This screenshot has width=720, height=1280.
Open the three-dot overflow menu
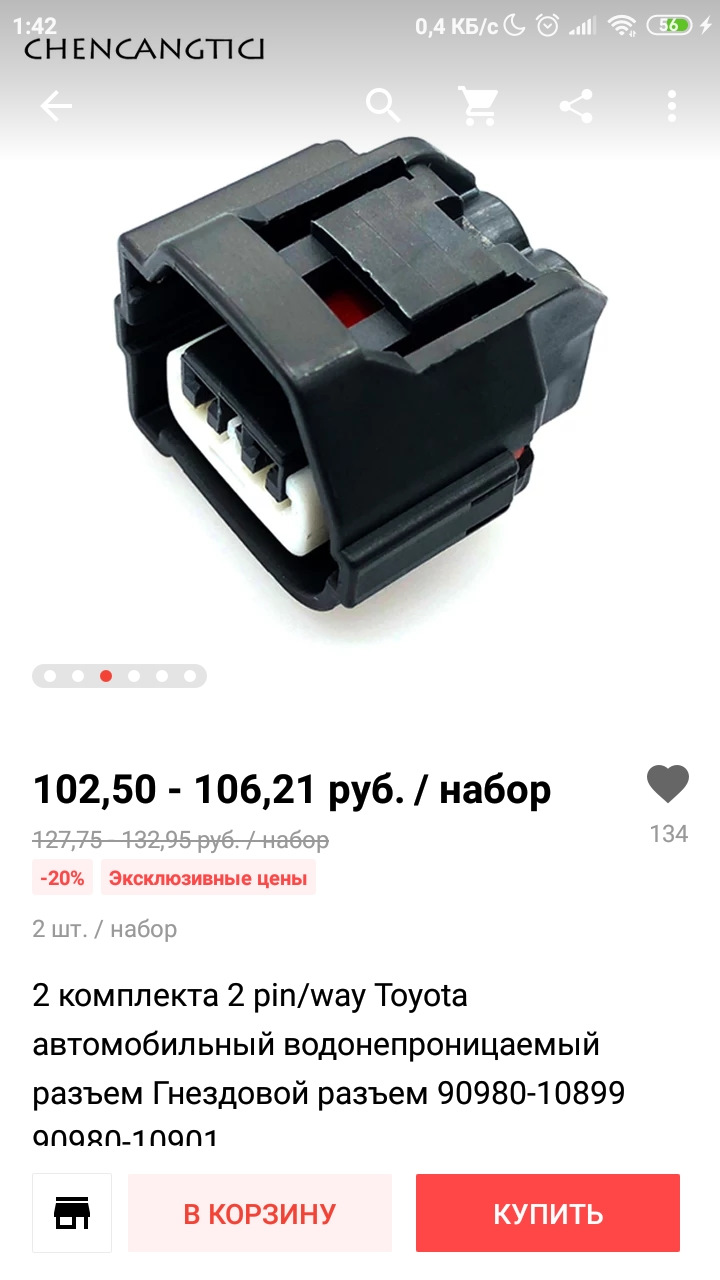[x=672, y=106]
